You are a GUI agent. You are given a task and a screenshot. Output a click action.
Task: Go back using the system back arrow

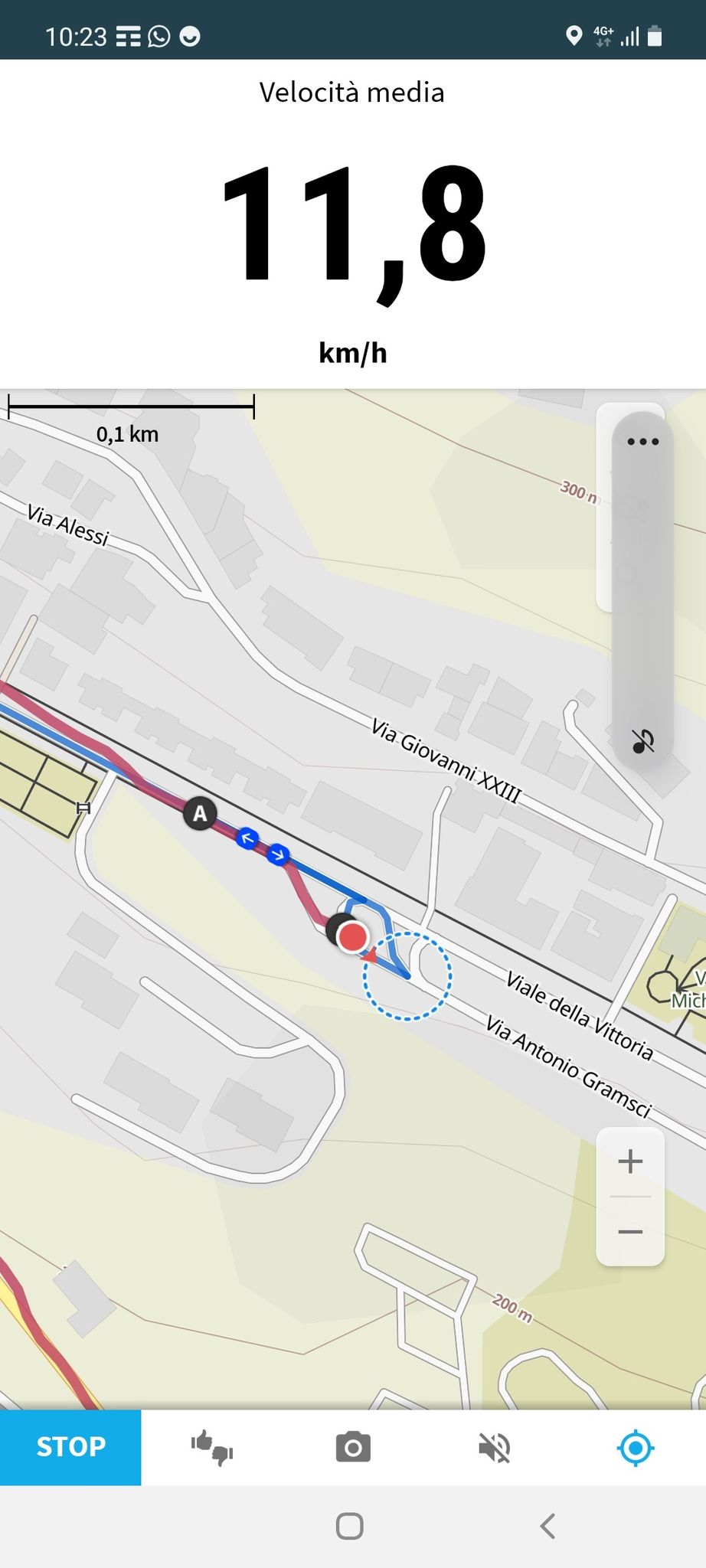(547, 1526)
